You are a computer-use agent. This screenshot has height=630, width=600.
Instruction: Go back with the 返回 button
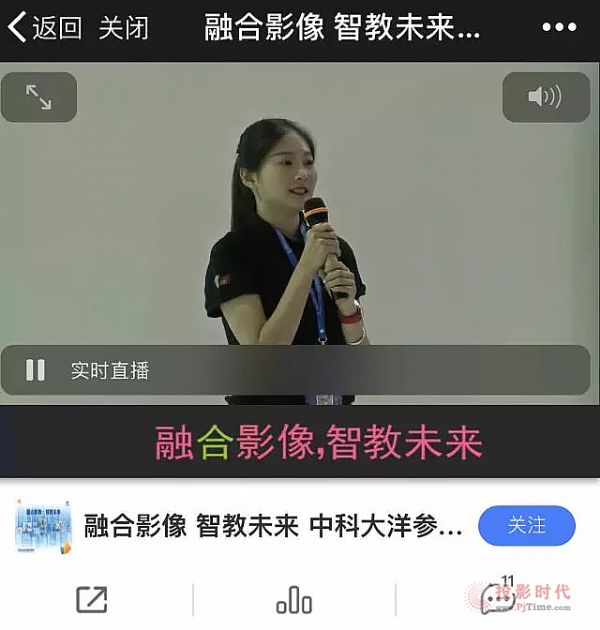pyautogui.click(x=45, y=28)
